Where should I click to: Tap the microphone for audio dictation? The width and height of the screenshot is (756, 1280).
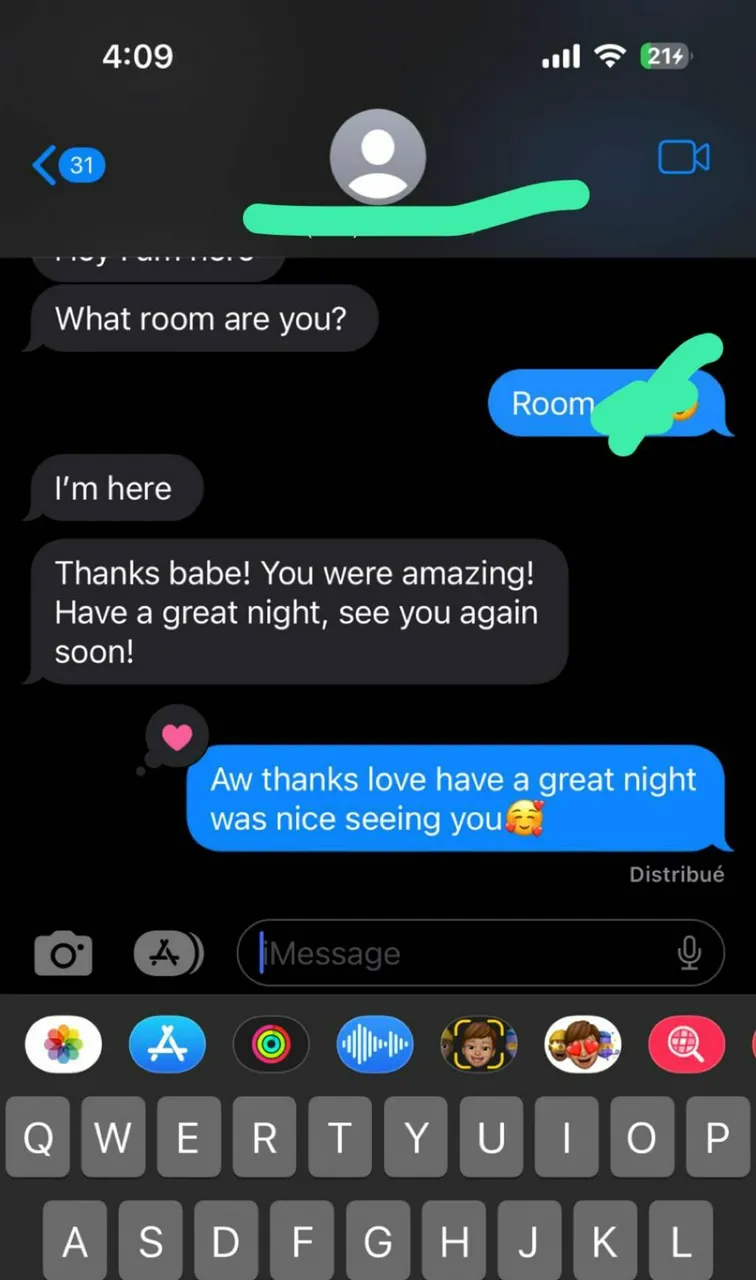tap(688, 954)
